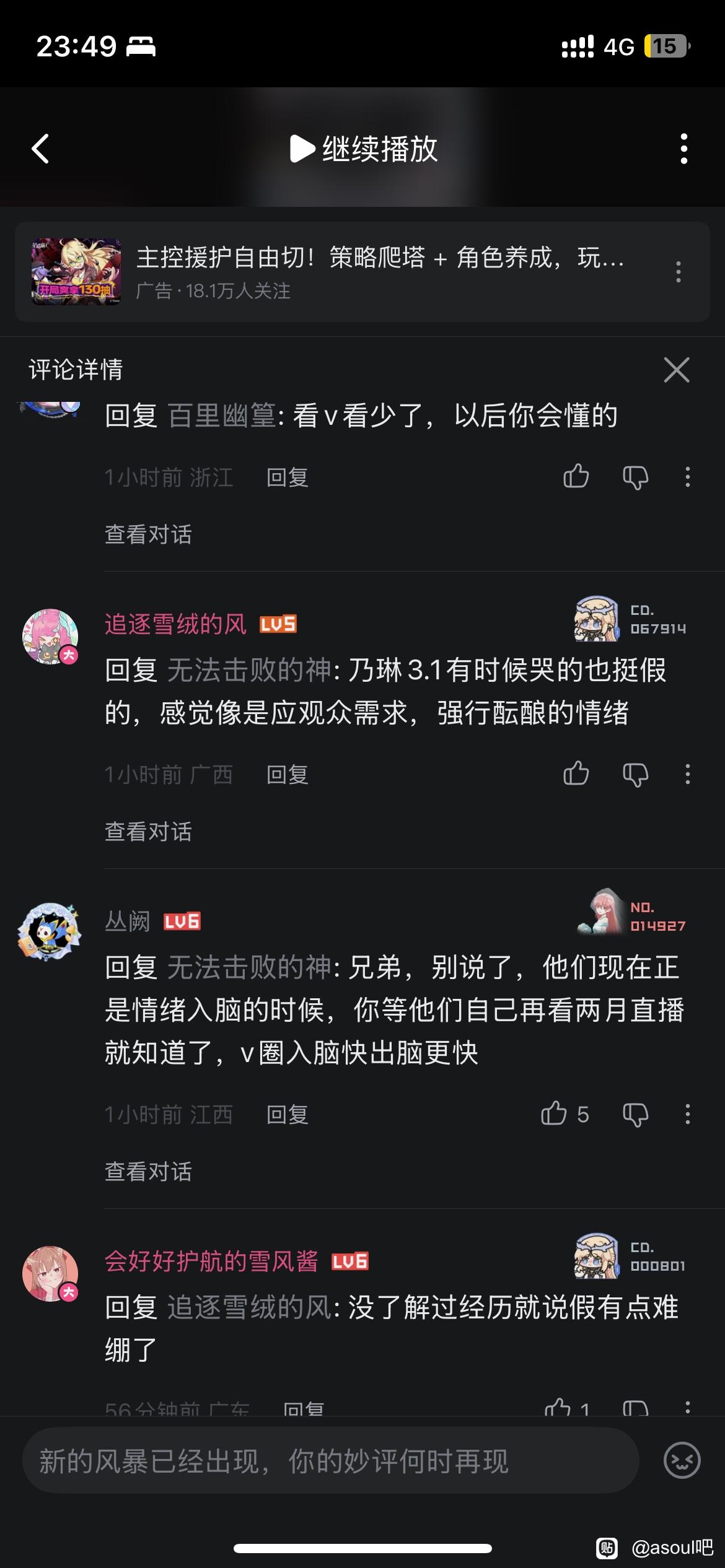725x1568 pixels.
Task: Go back using the top-left arrow
Action: tap(40, 149)
